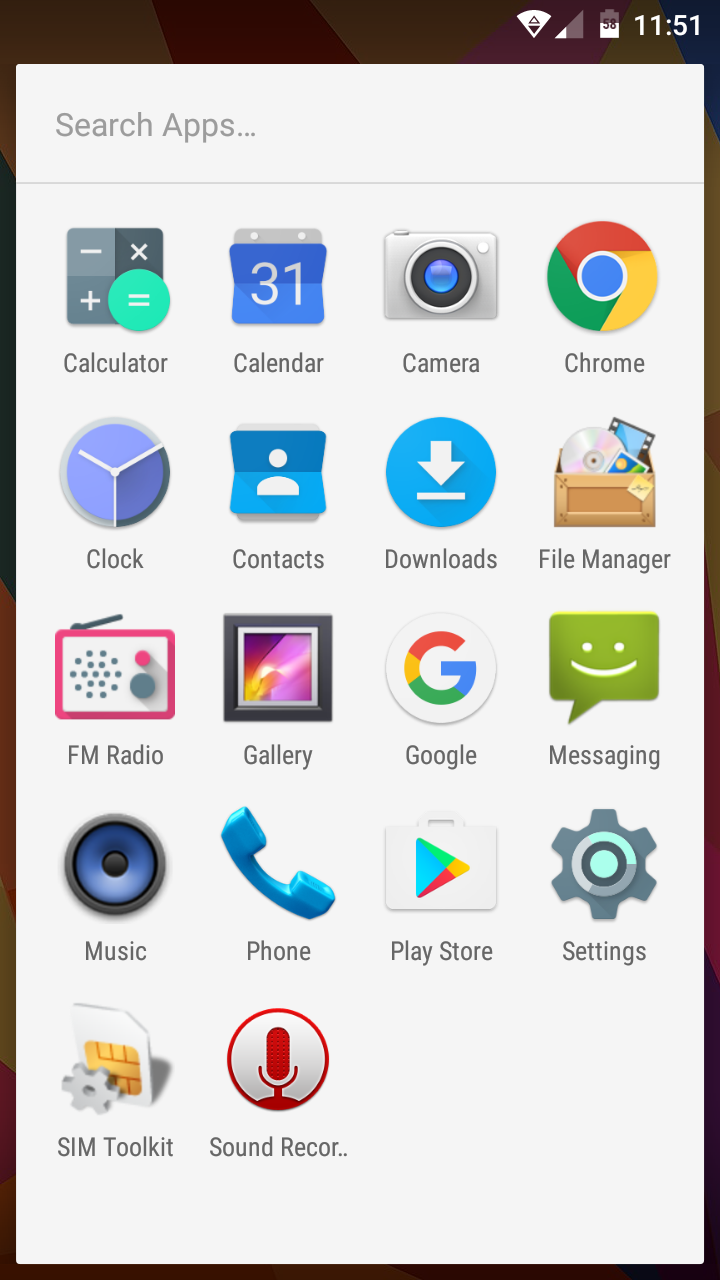Open the Gallery app
Viewport: 720px width, 1280px height.
coord(278,668)
